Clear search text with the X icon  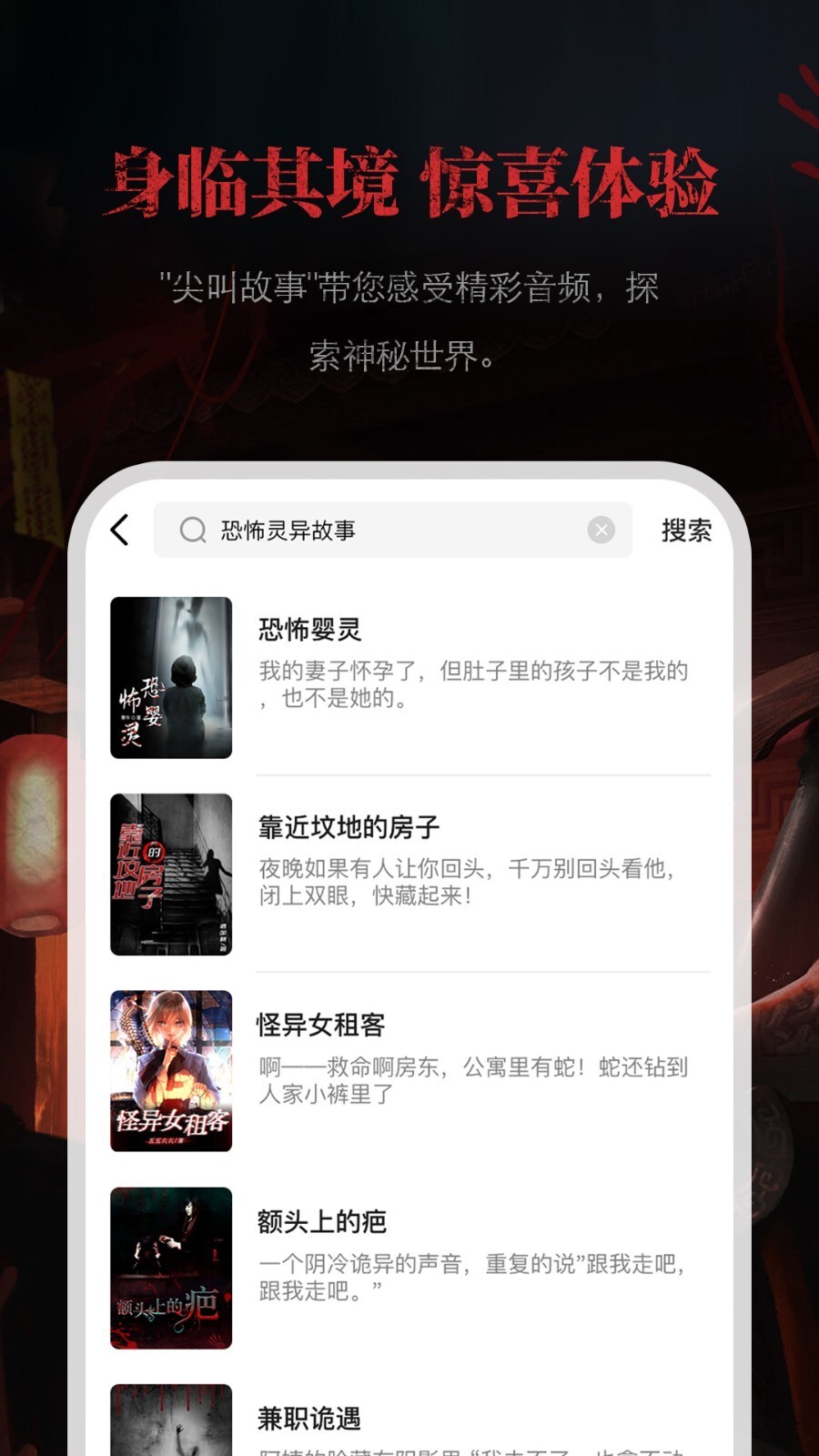[x=599, y=528]
